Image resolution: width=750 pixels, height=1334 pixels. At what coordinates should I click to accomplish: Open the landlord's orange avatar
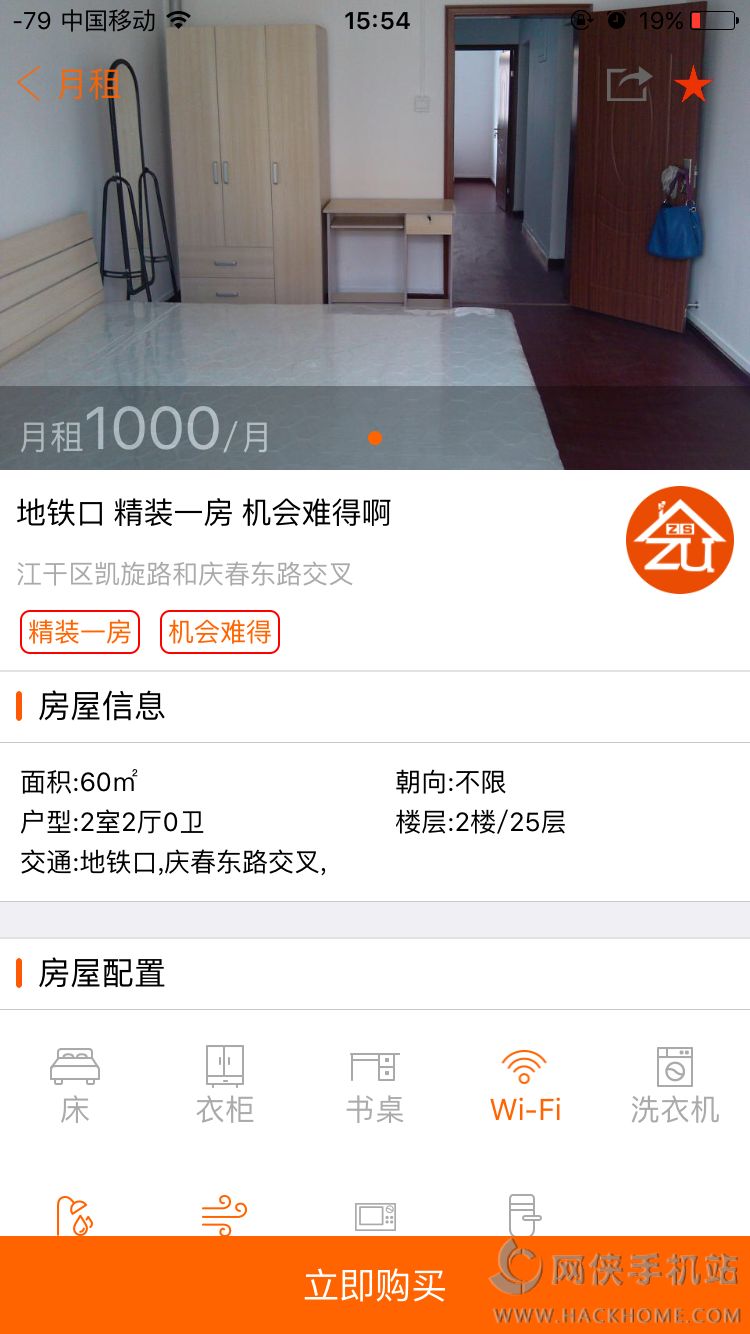pos(680,540)
